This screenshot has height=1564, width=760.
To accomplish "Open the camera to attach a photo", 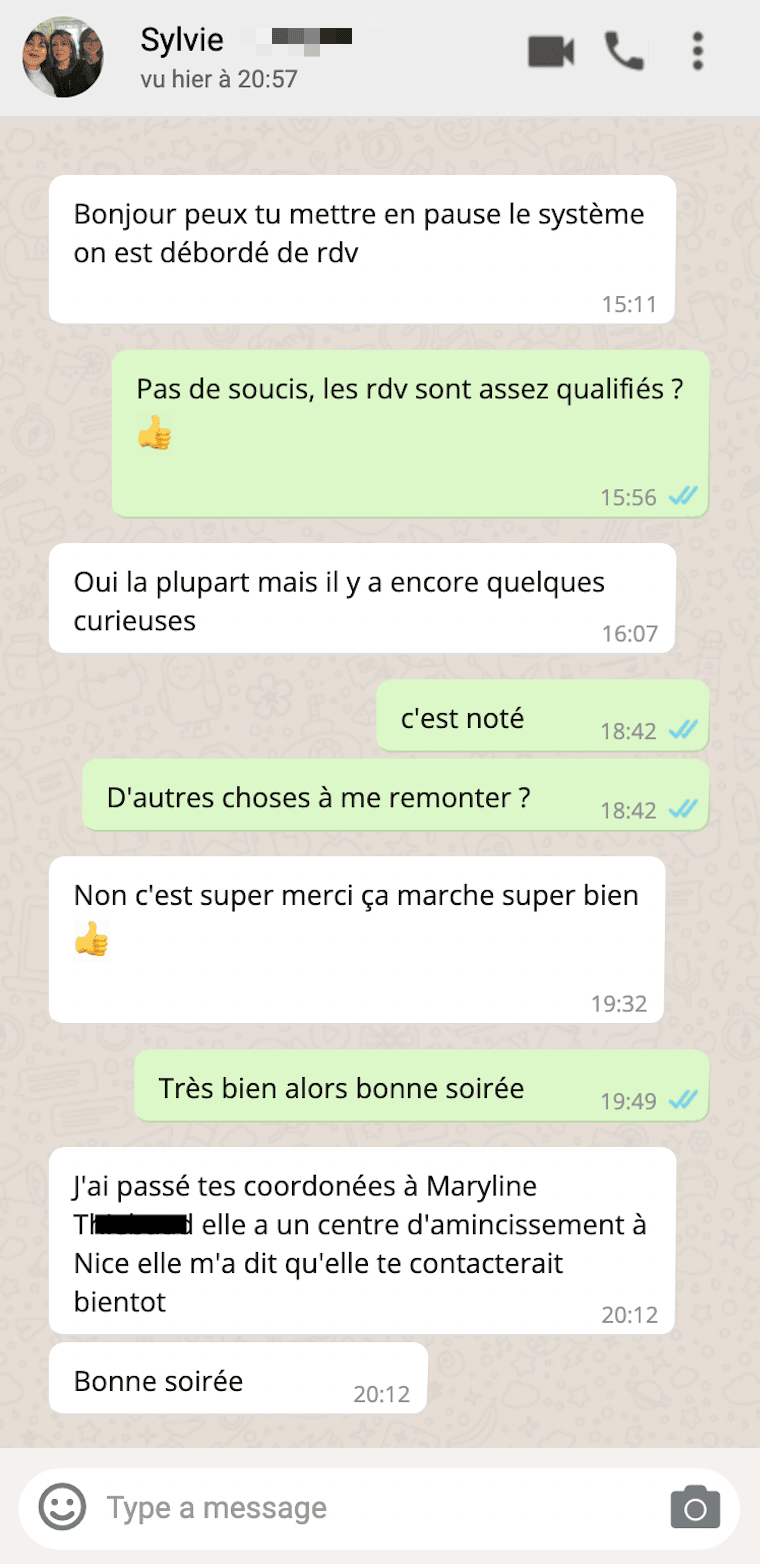I will click(695, 1507).
